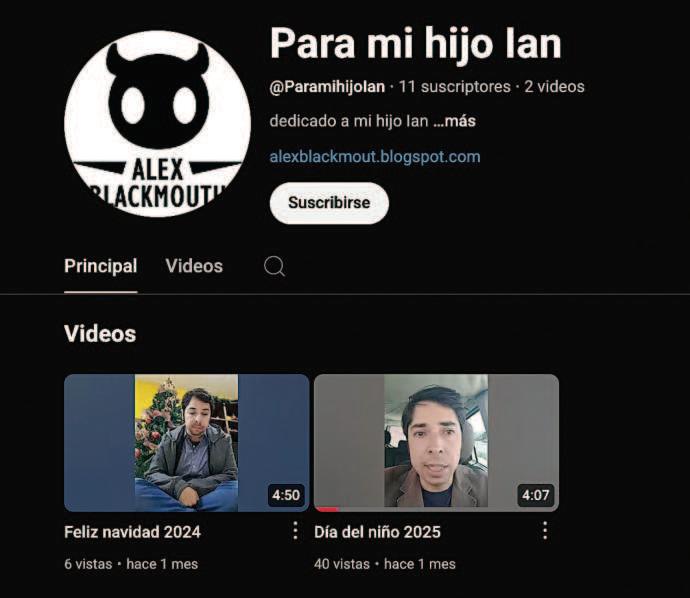Play the Feliz navidad 2024 video
The width and height of the screenshot is (690, 598).
(186, 443)
